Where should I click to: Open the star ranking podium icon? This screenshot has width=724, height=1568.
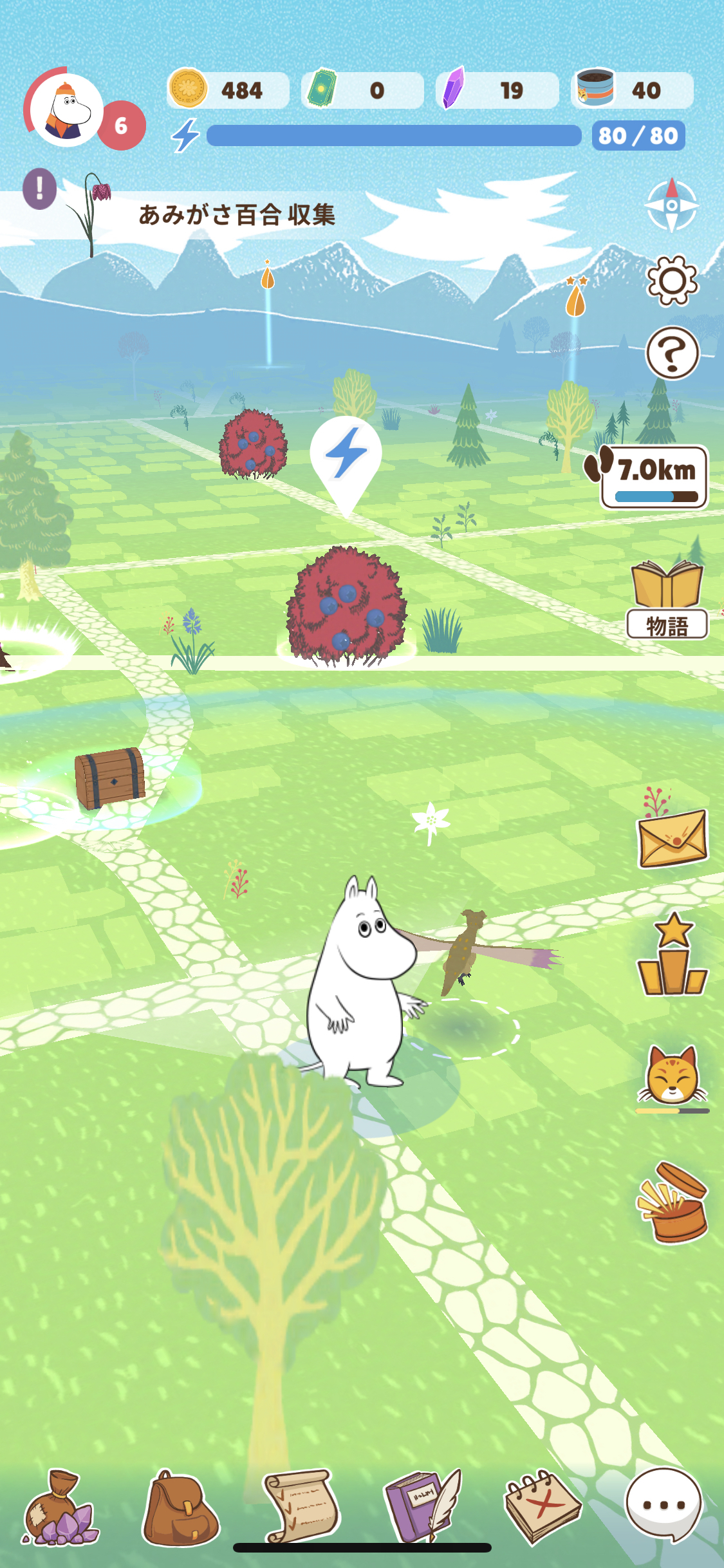[x=672, y=954]
